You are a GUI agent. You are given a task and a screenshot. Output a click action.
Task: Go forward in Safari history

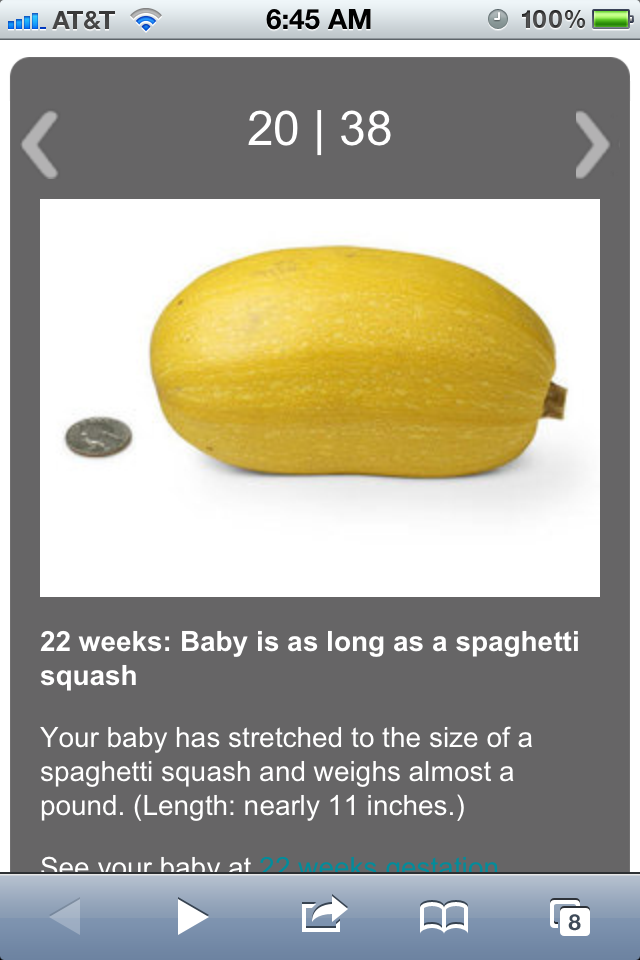click(x=192, y=916)
